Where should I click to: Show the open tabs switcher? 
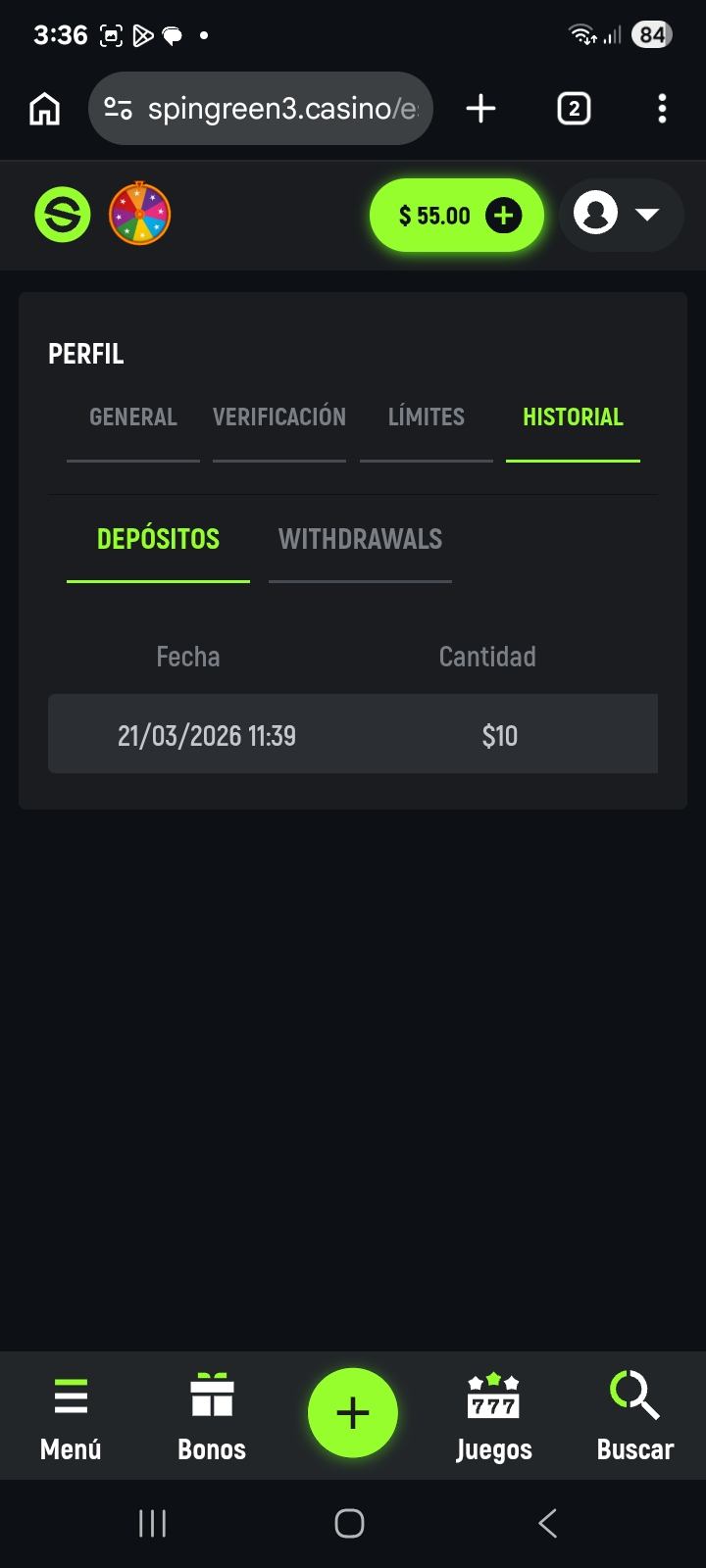[x=574, y=109]
